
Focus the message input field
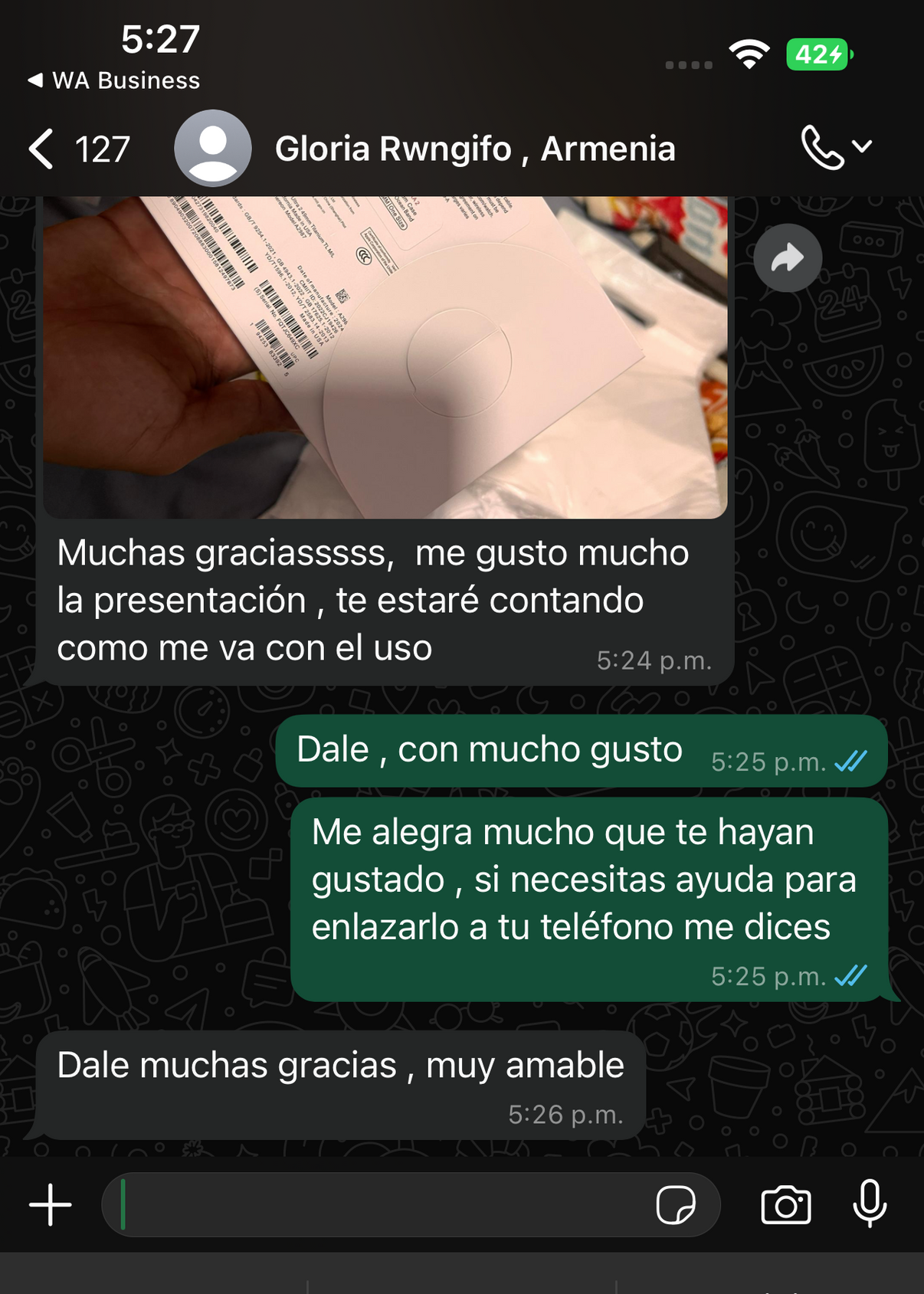[375, 1204]
